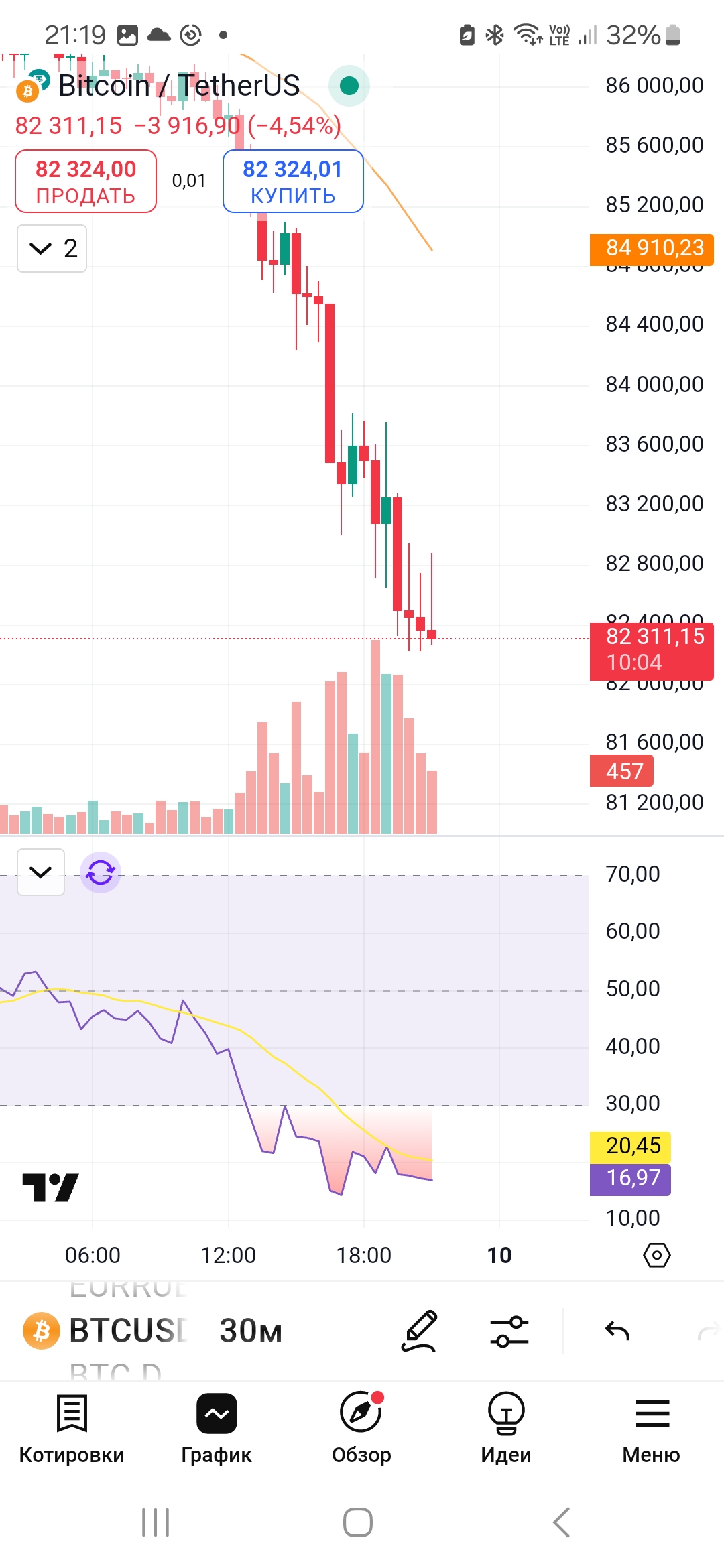
Task: Open the drawing tools pencil
Action: pyautogui.click(x=420, y=1331)
